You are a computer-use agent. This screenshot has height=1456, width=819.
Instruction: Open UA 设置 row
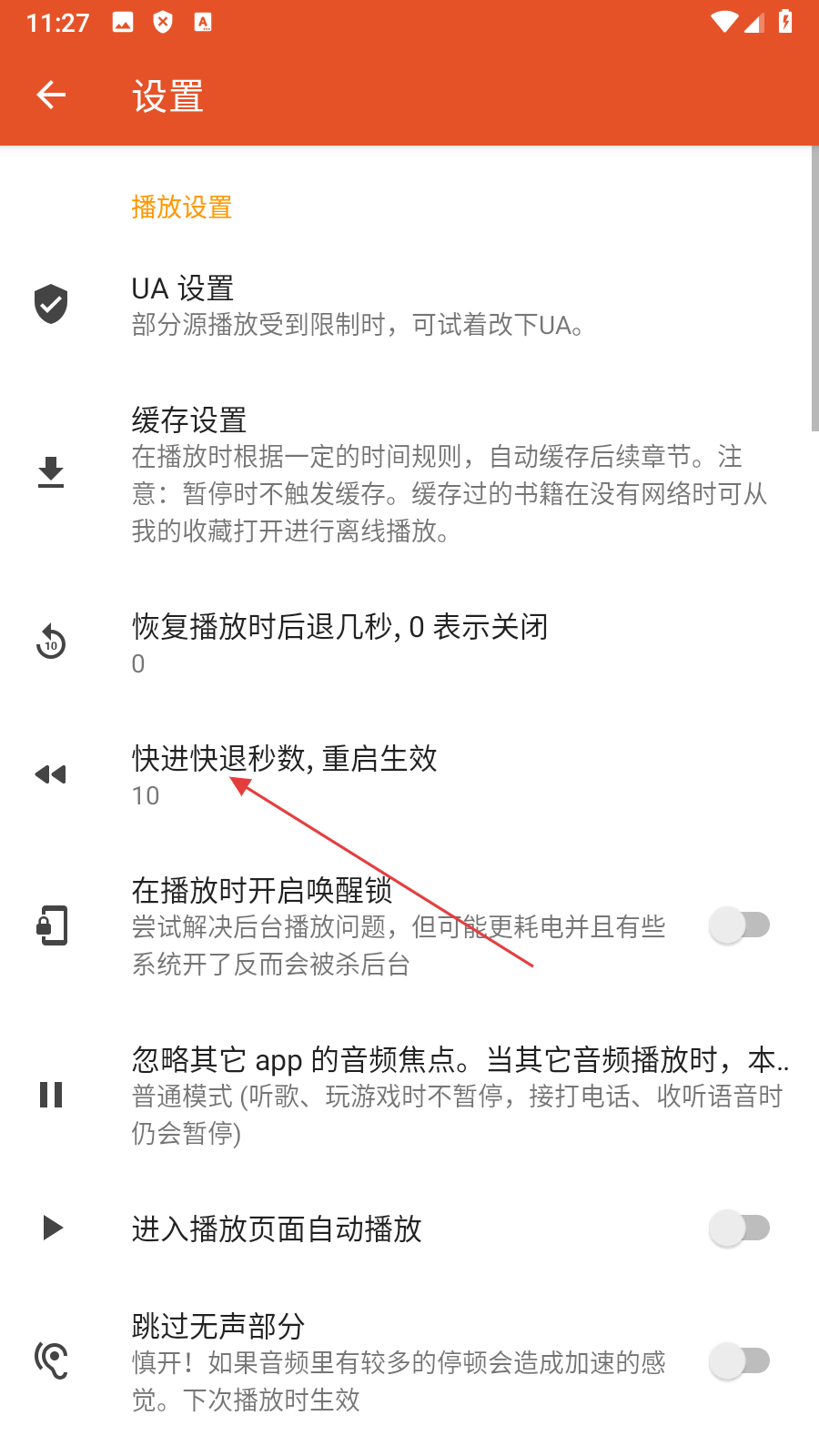(409, 305)
